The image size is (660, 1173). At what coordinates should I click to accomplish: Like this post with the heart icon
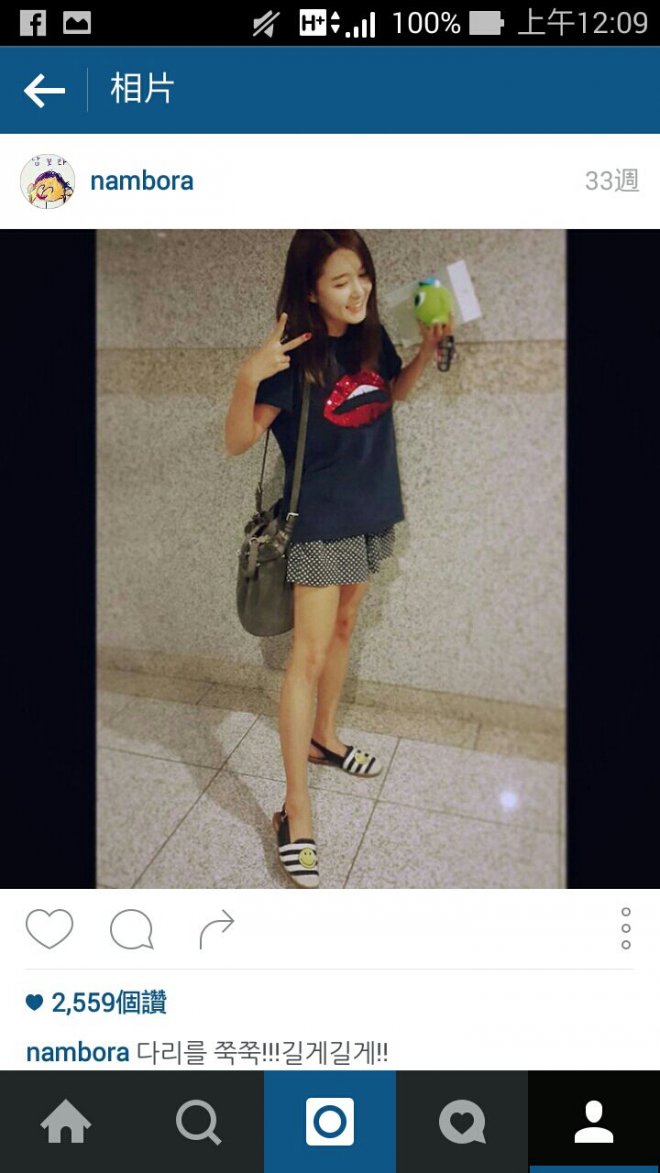click(49, 929)
